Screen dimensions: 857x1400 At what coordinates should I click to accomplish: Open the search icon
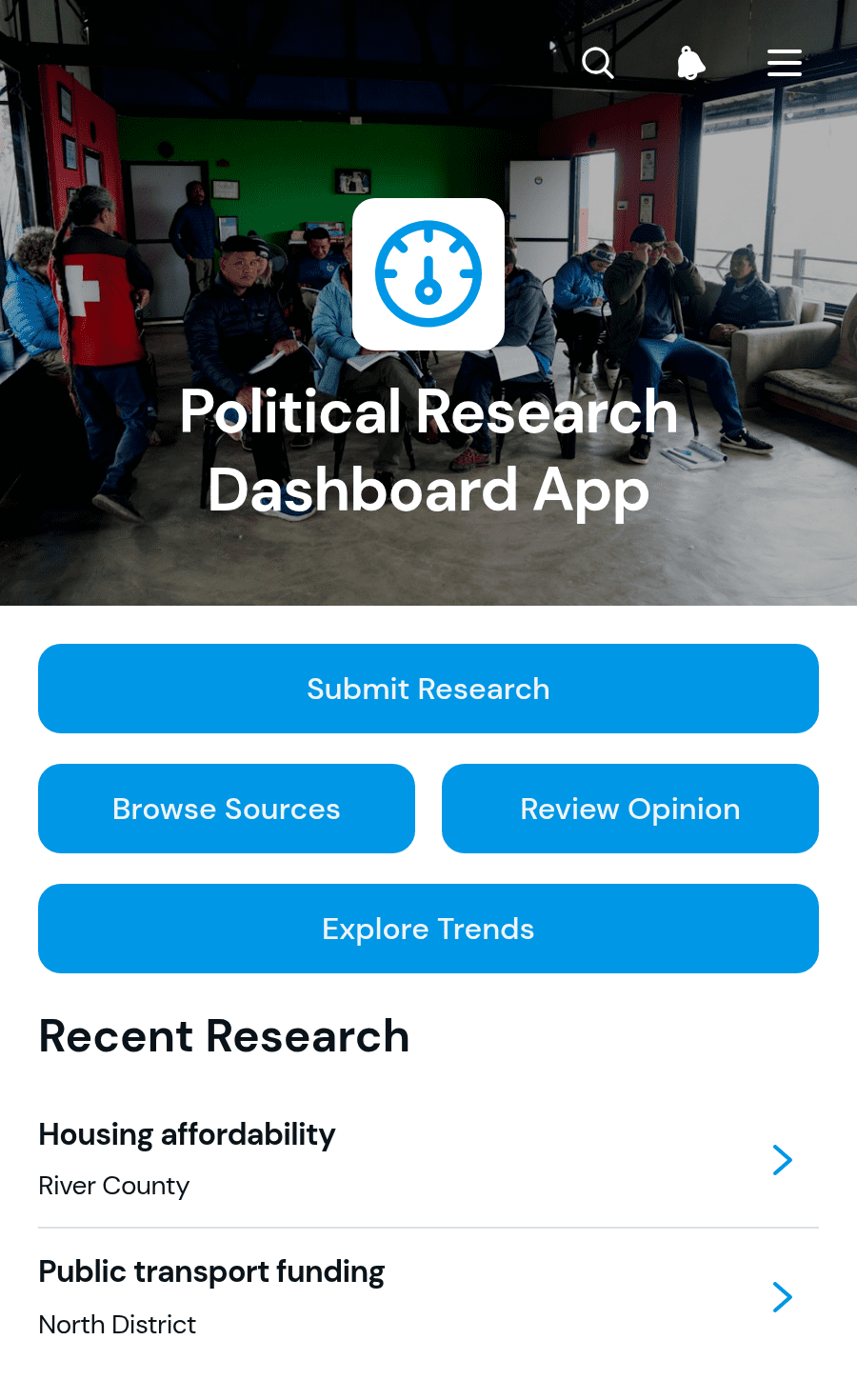[598, 63]
